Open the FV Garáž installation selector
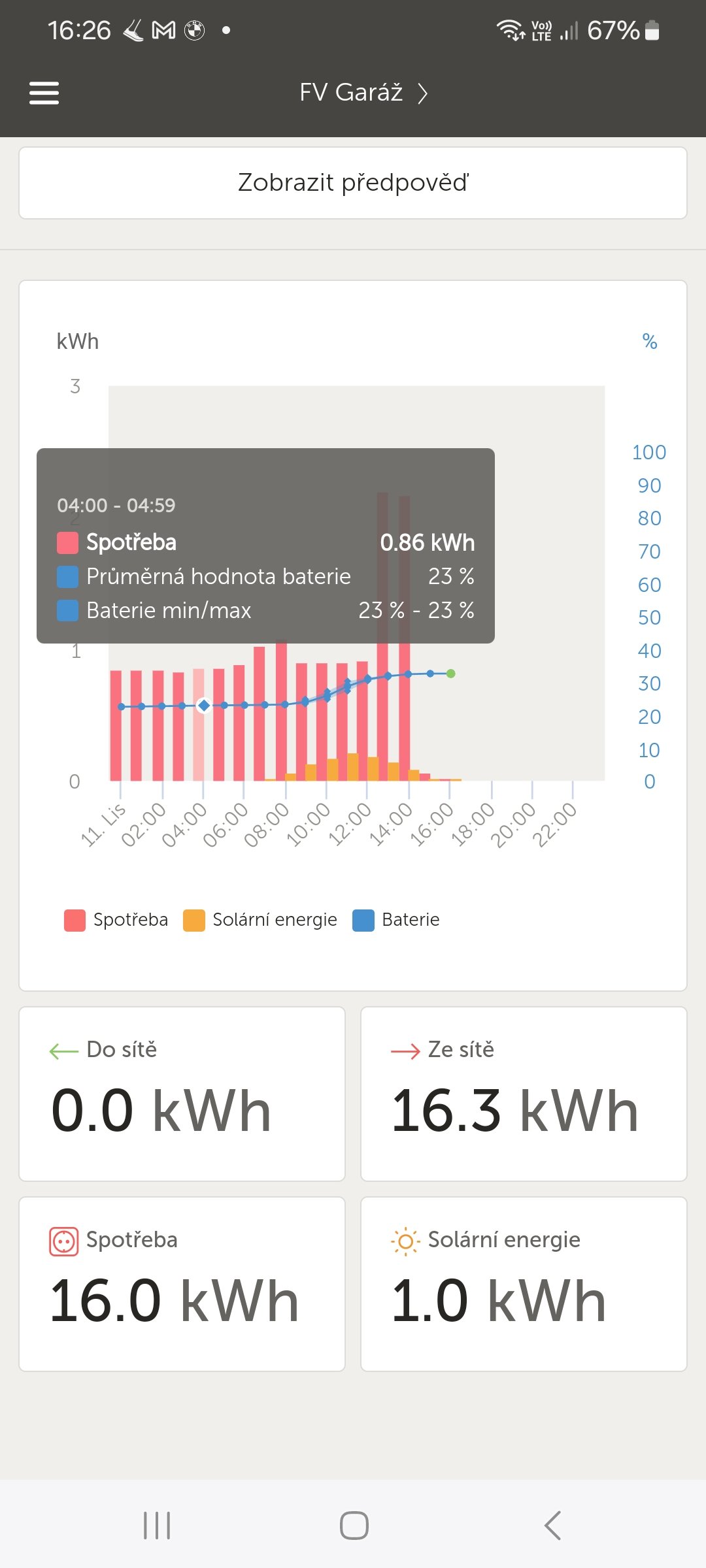The height and width of the screenshot is (1568, 706). point(363,93)
